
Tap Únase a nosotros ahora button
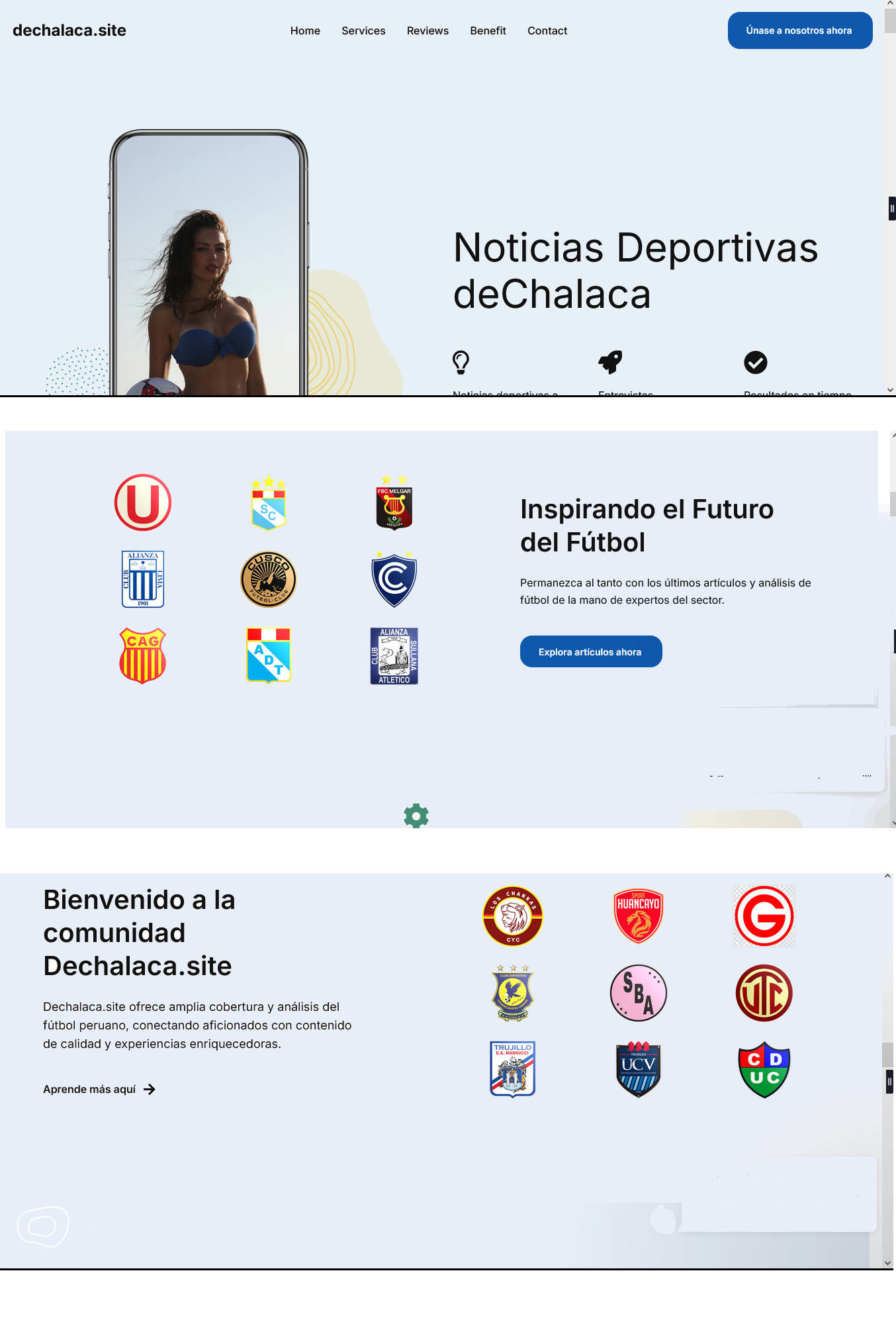[x=799, y=30]
